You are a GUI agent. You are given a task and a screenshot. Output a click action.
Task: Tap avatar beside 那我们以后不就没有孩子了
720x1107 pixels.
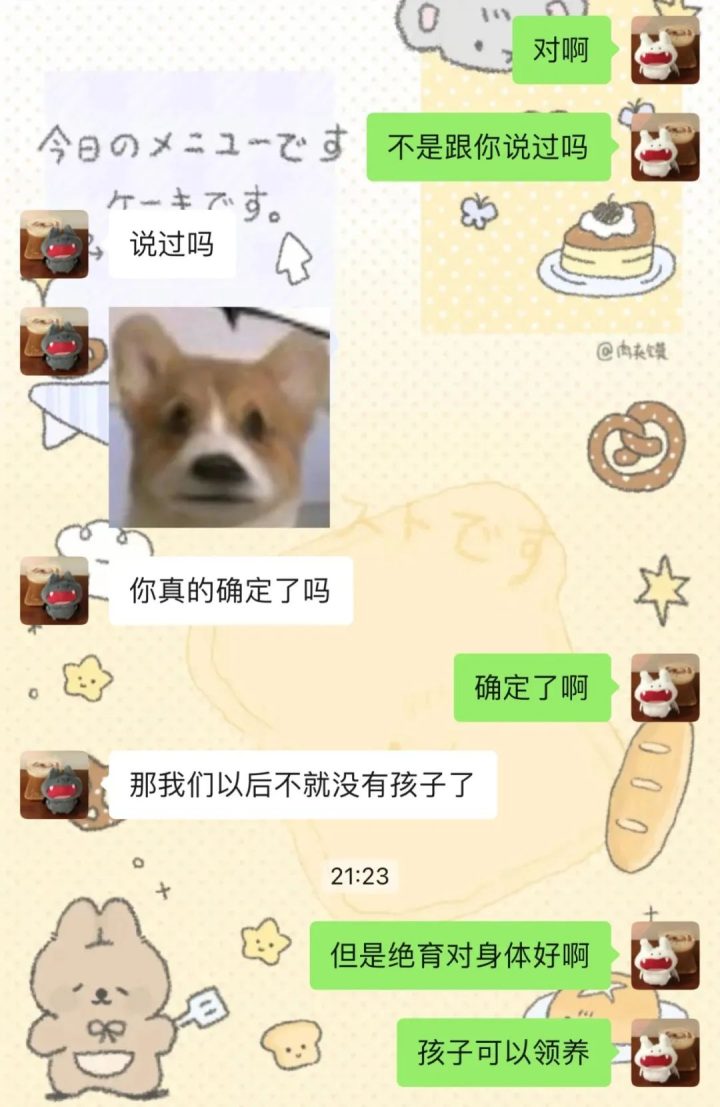coord(54,785)
